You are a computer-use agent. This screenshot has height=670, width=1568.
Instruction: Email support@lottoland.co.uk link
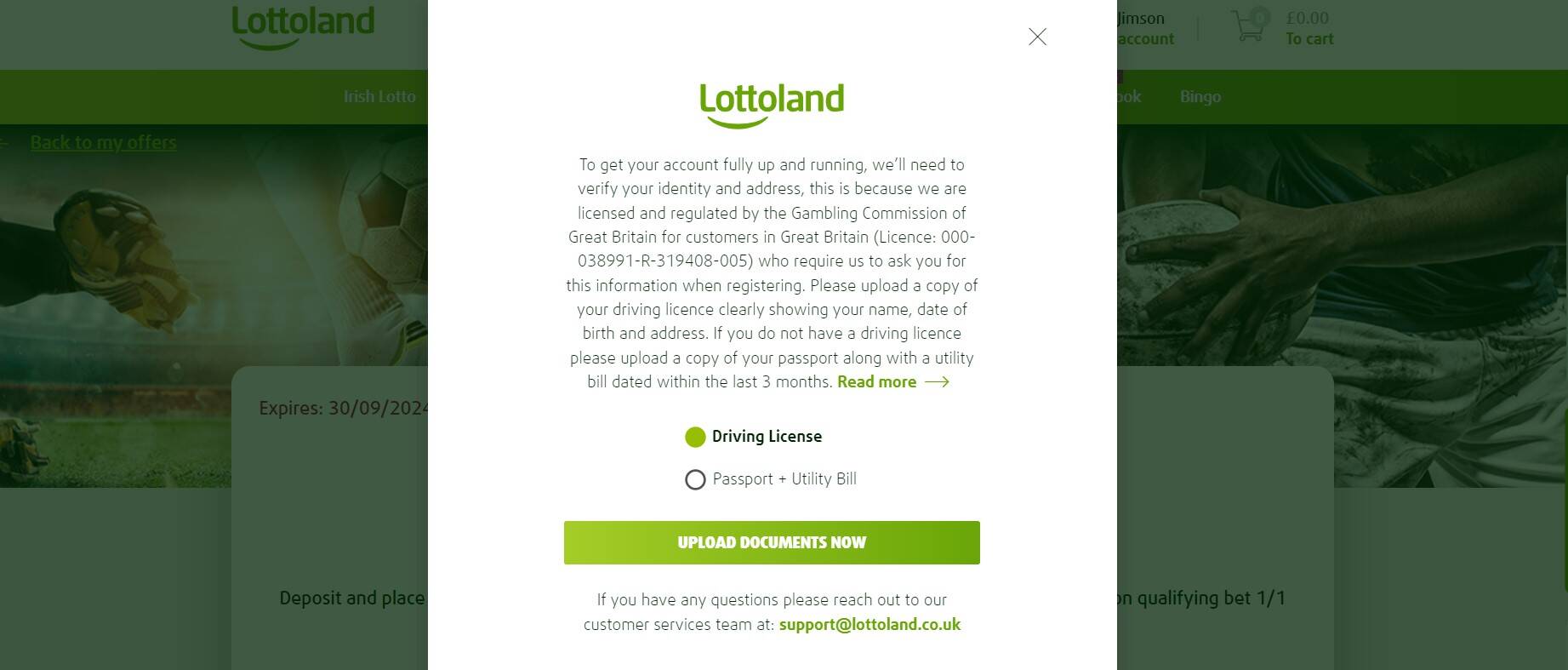(x=870, y=624)
